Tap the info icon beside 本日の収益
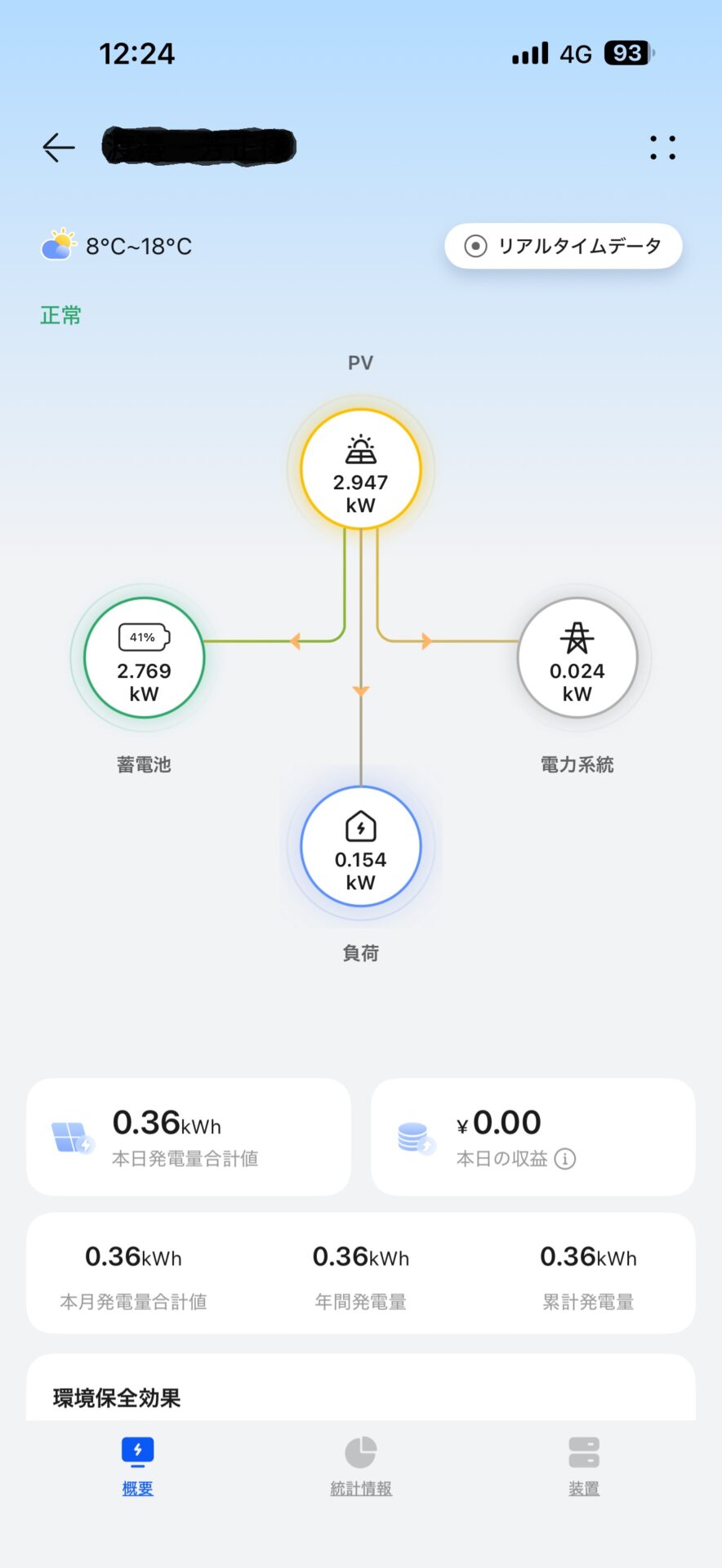The image size is (722, 1568). 567,1159
